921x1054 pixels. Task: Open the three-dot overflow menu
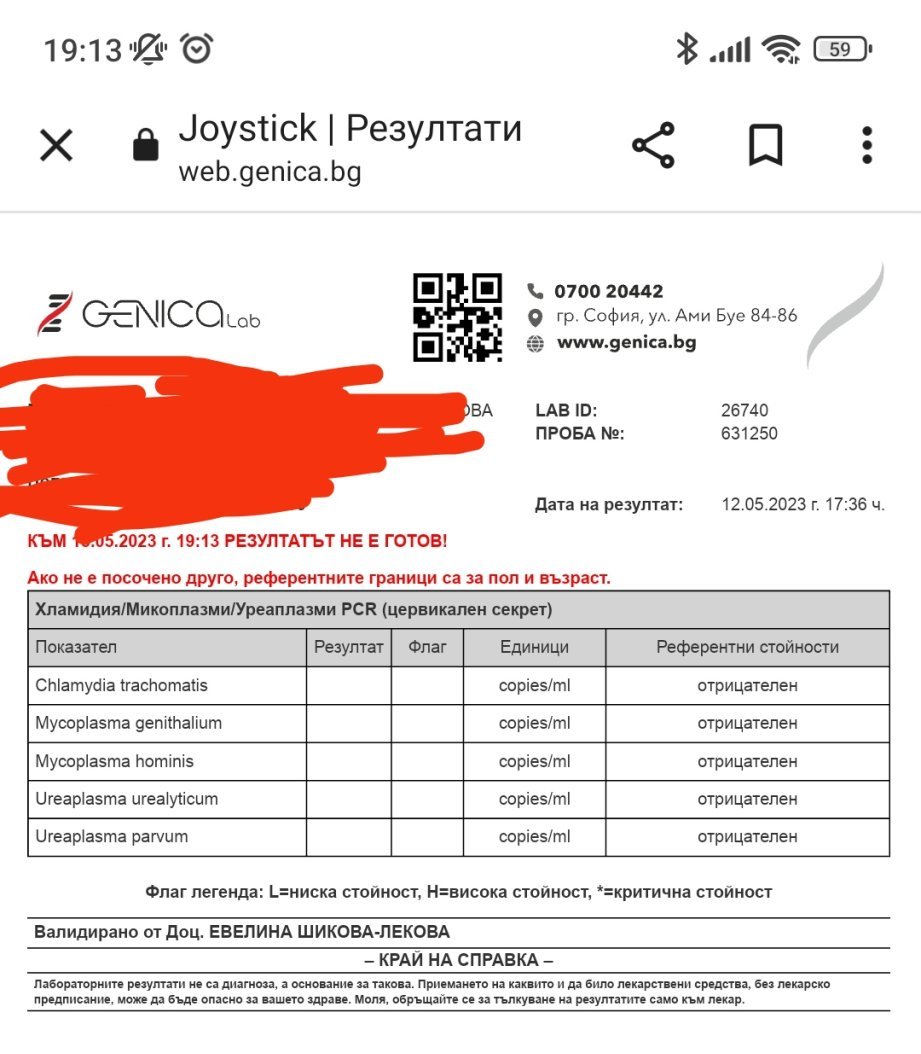pyautogui.click(x=867, y=145)
